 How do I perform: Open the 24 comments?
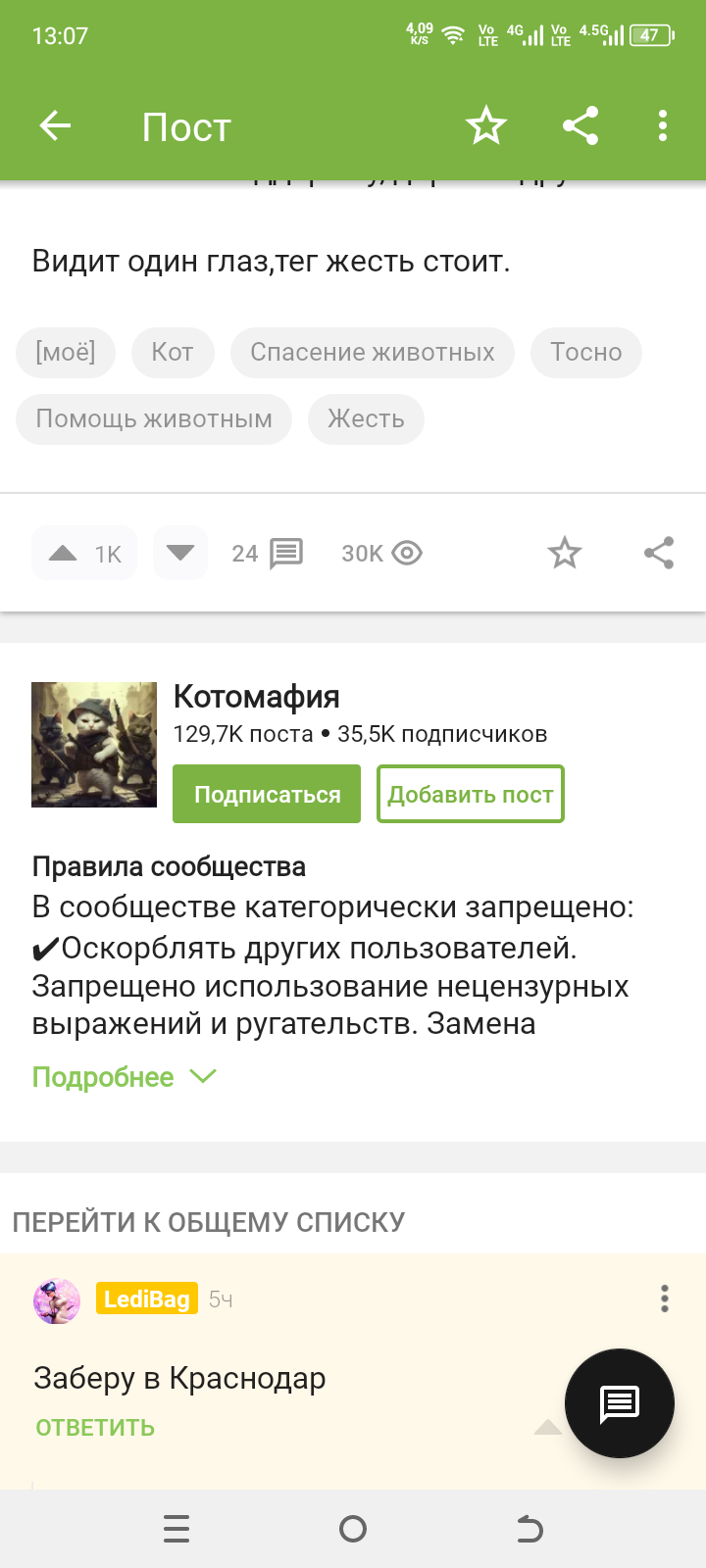click(267, 554)
